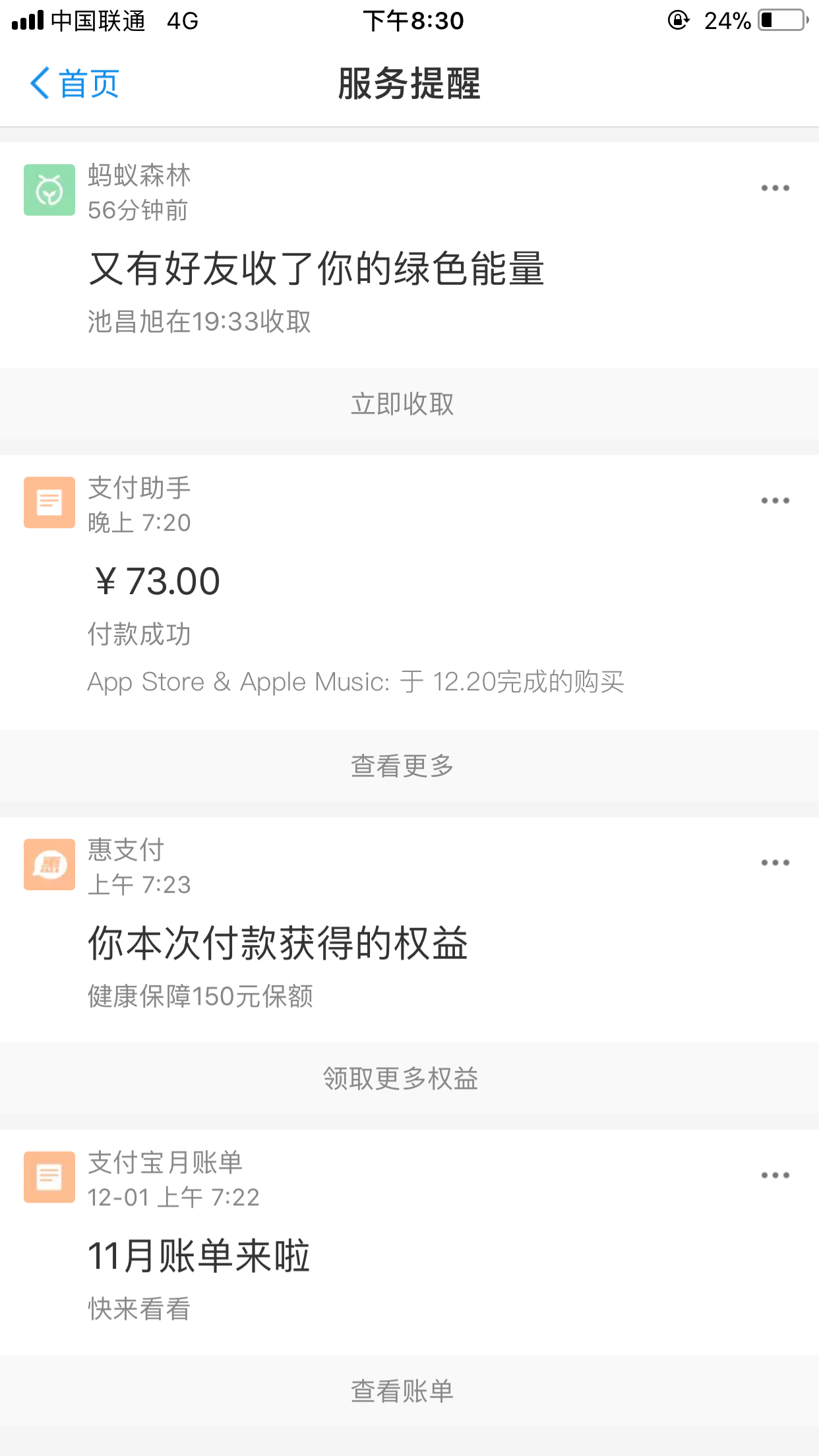Open more options for 支付宝月账单 notification

[x=775, y=1176]
